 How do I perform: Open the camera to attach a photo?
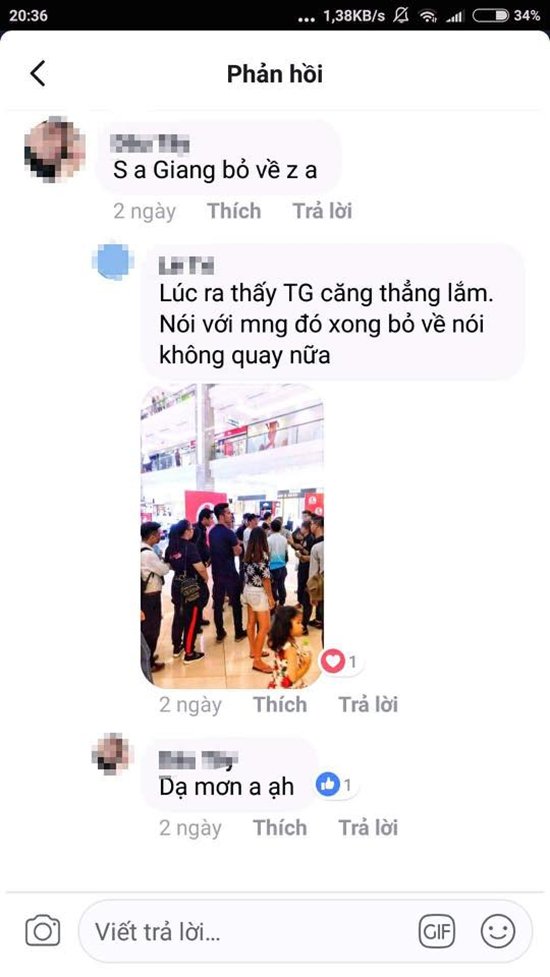tap(42, 932)
